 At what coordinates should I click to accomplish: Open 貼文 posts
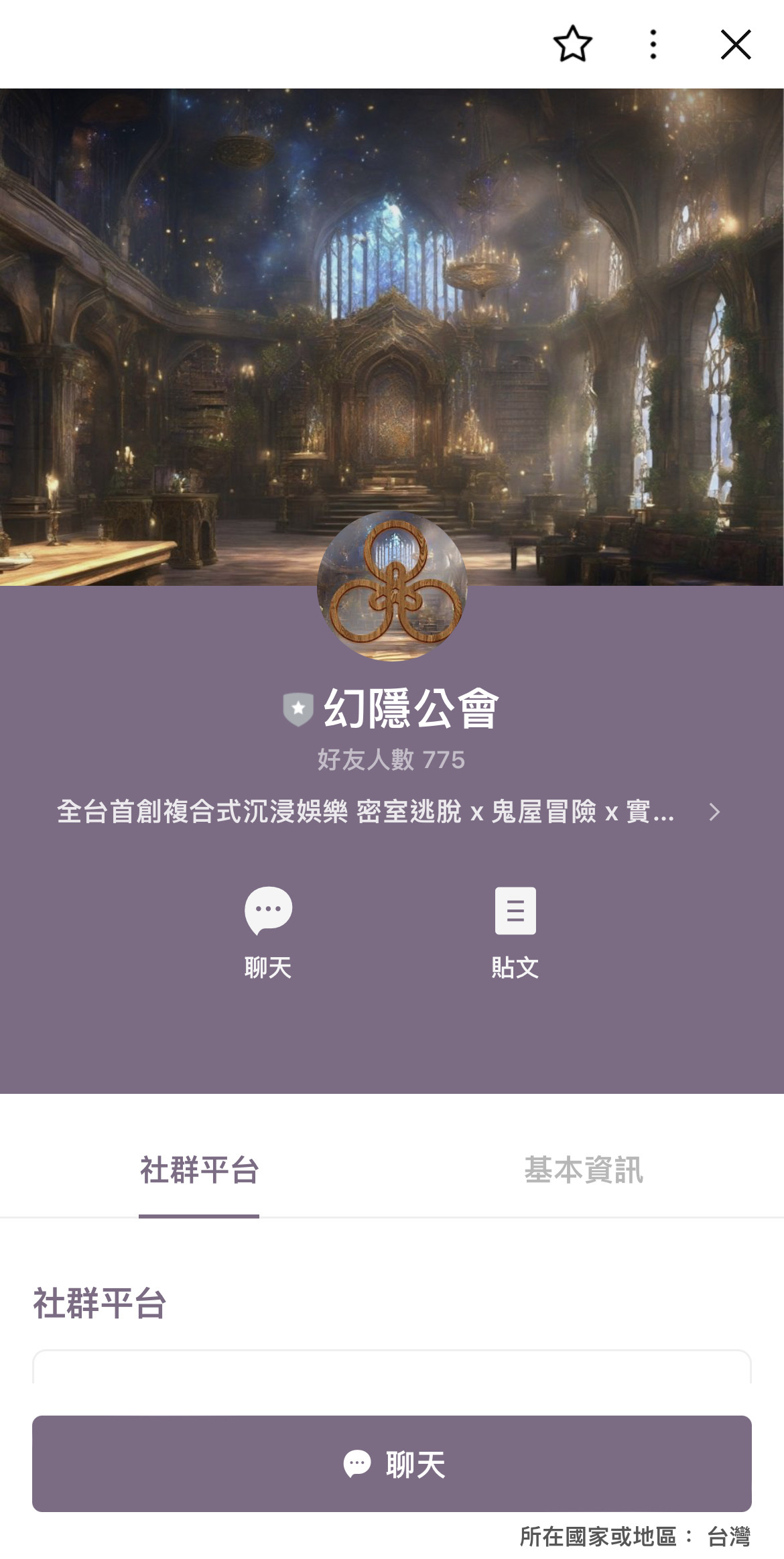(515, 933)
